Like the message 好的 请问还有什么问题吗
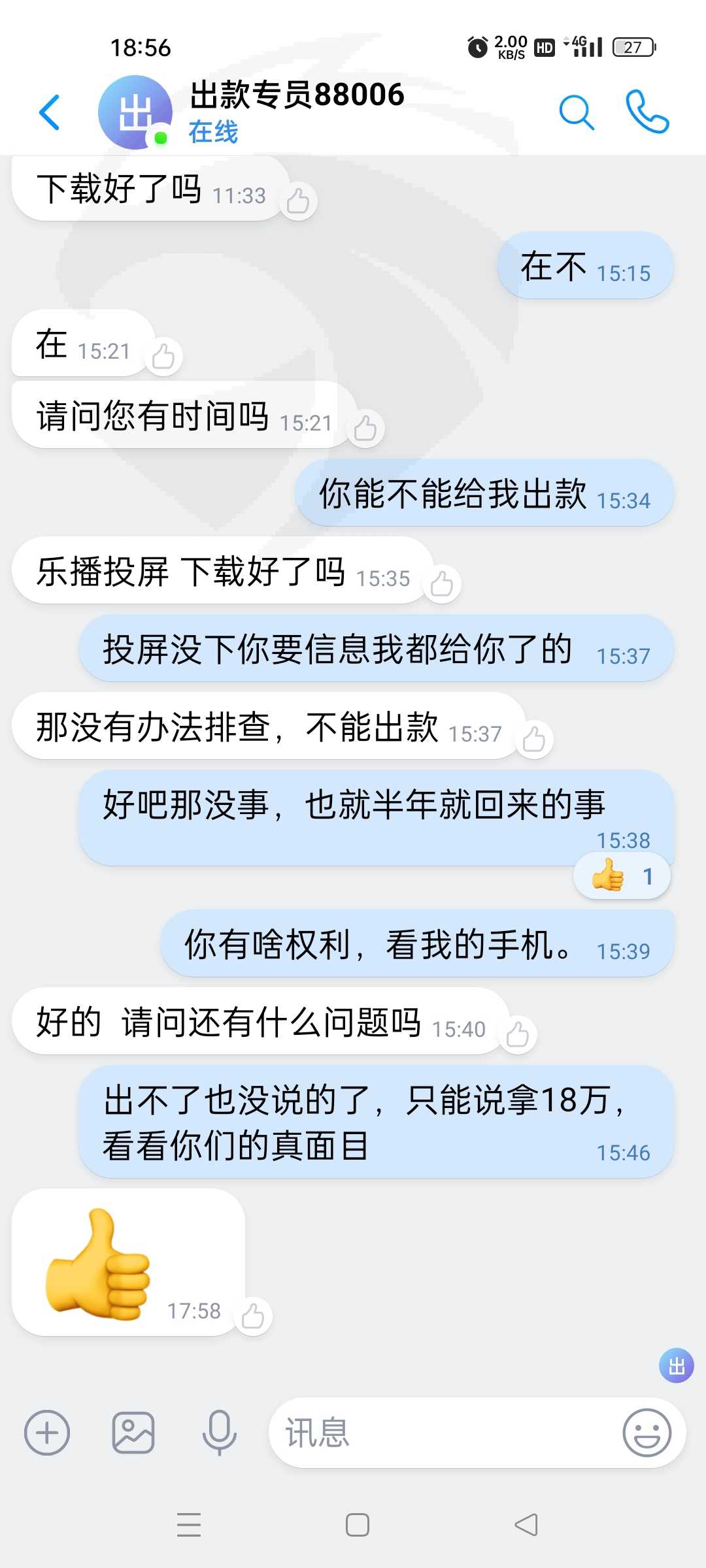The width and height of the screenshot is (706, 1568). tap(518, 1034)
